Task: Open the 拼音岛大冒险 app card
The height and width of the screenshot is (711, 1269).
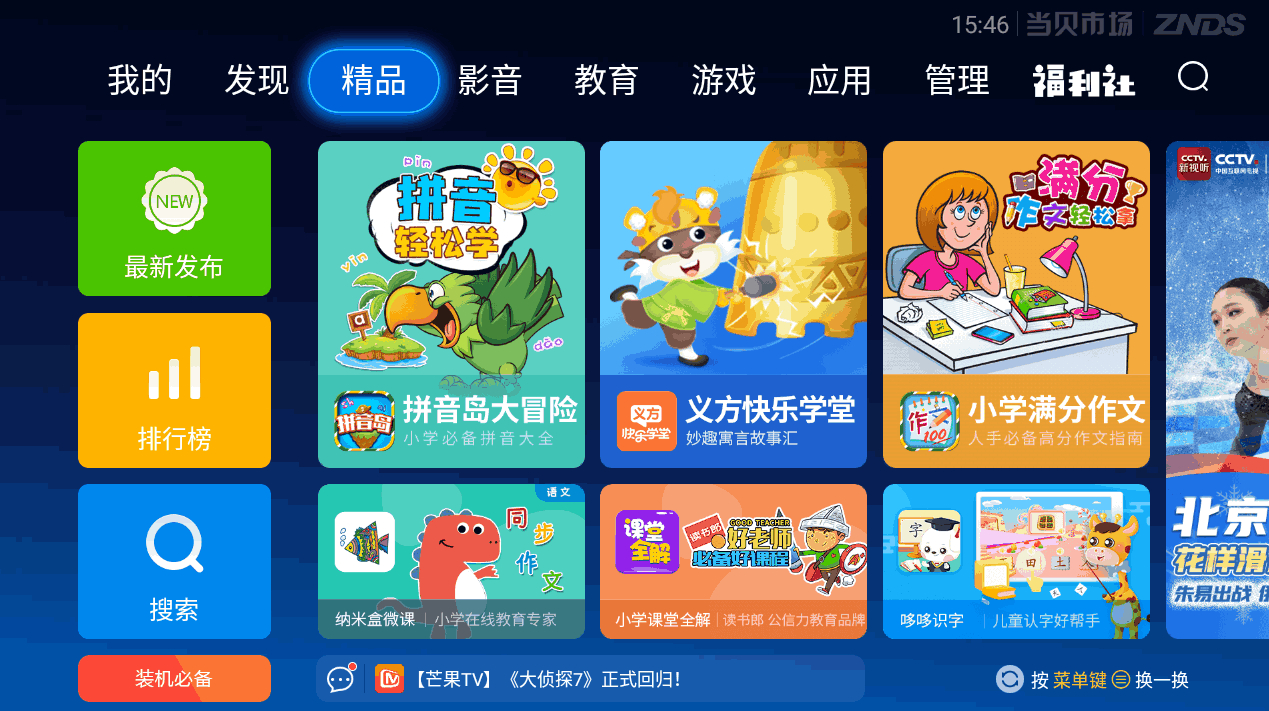Action: coord(451,304)
